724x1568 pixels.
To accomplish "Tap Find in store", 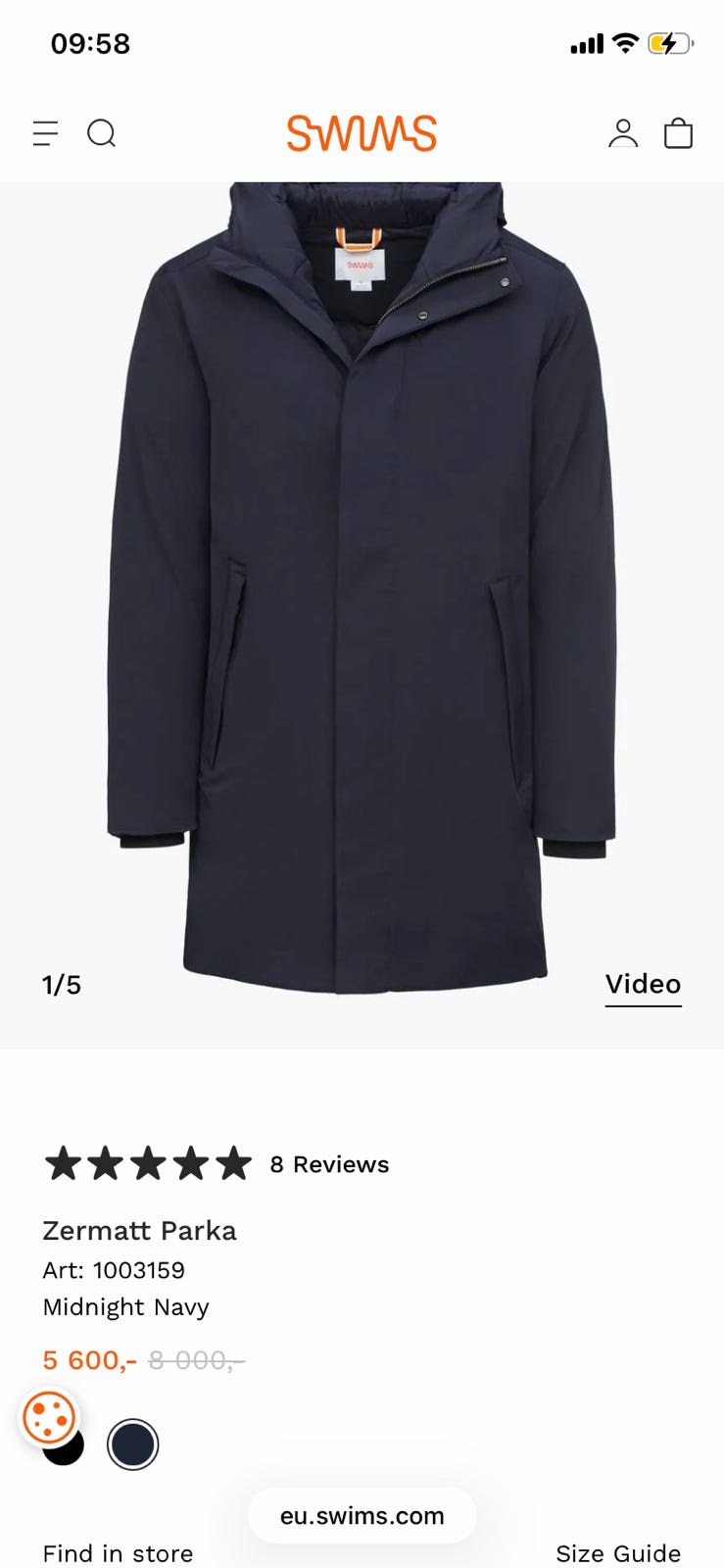I will [118, 1553].
